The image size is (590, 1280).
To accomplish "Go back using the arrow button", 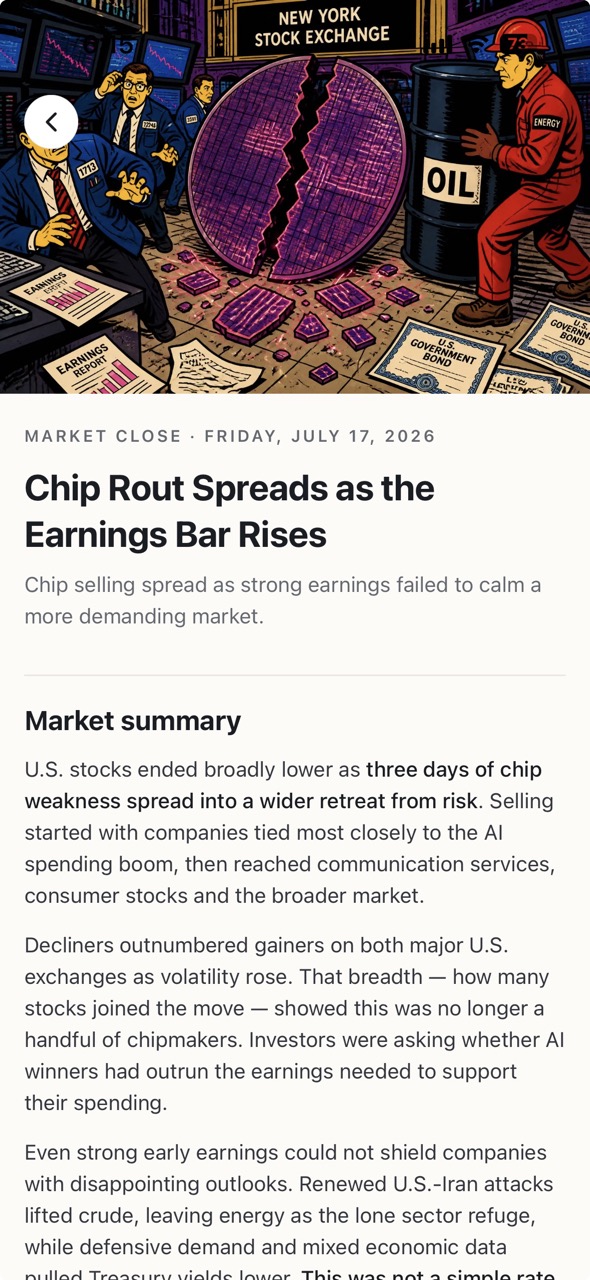I will (x=51, y=122).
